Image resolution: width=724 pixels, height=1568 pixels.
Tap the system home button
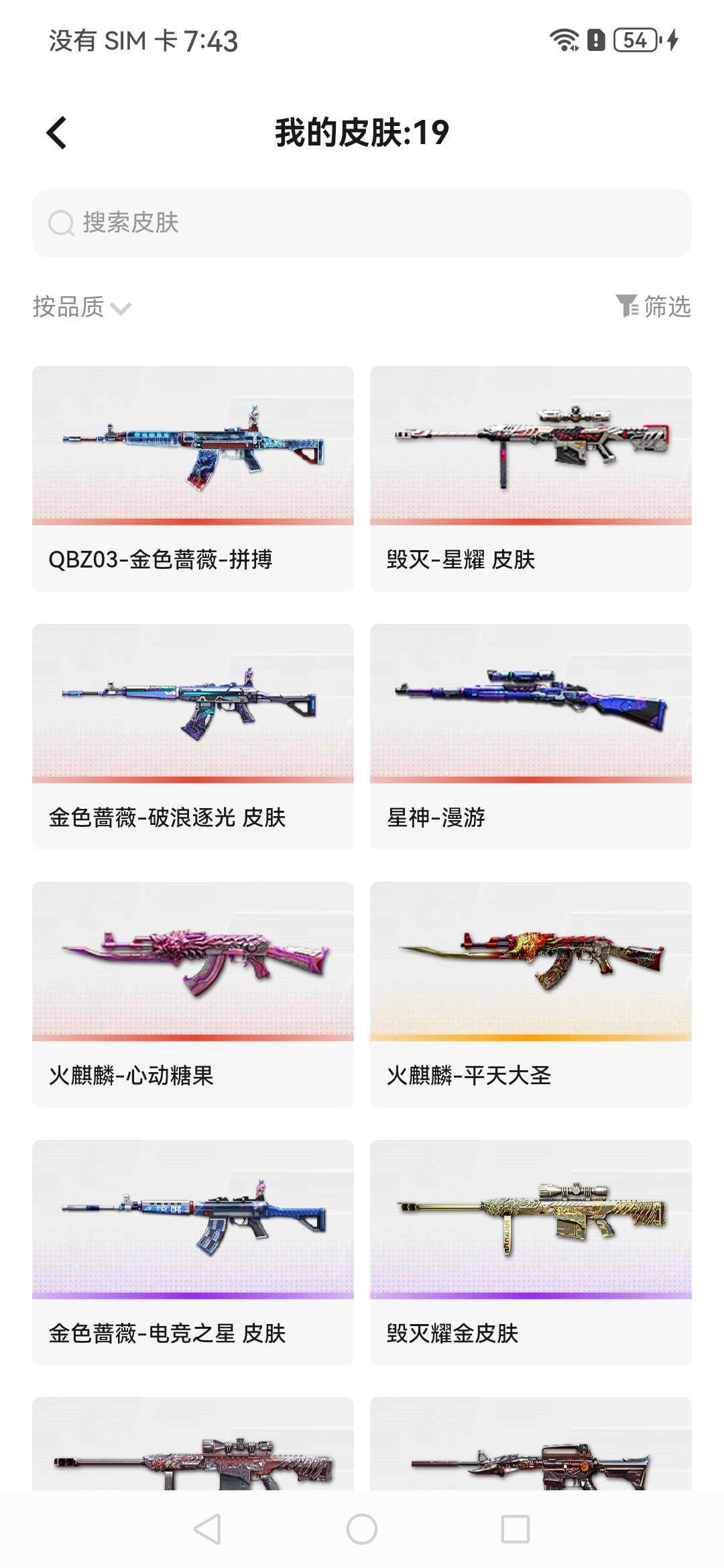point(362,1529)
